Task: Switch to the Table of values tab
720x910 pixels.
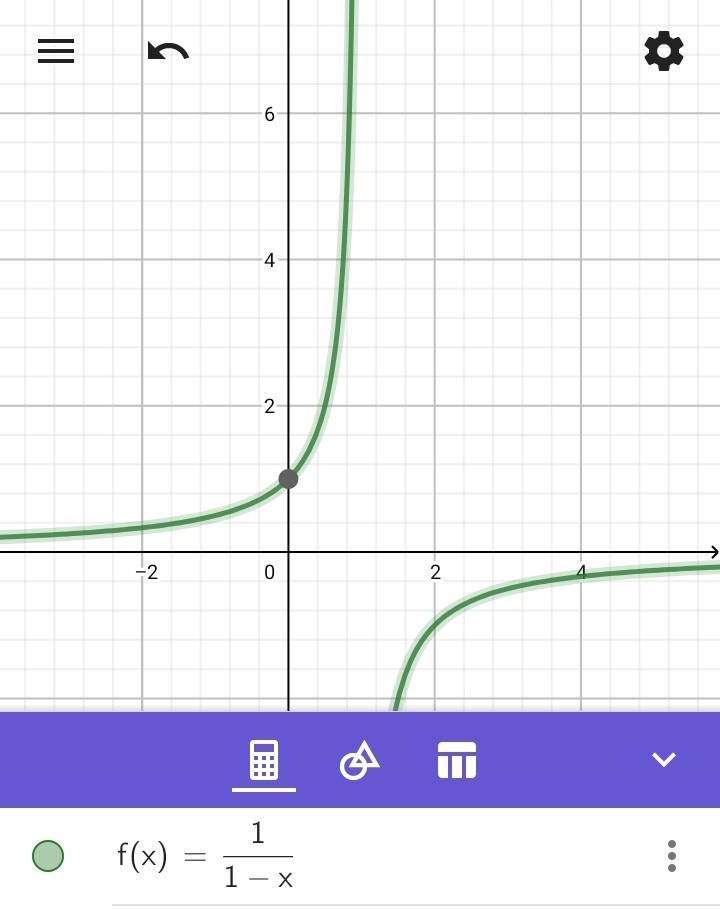Action: pos(457,760)
